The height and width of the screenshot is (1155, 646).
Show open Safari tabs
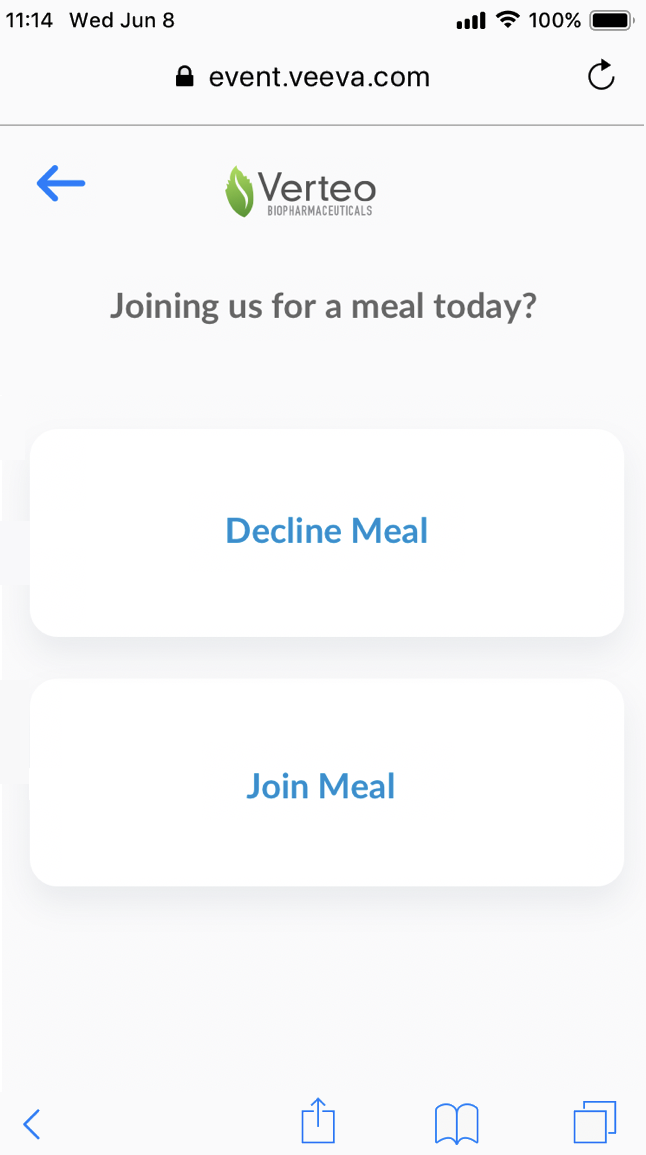pyautogui.click(x=594, y=1122)
